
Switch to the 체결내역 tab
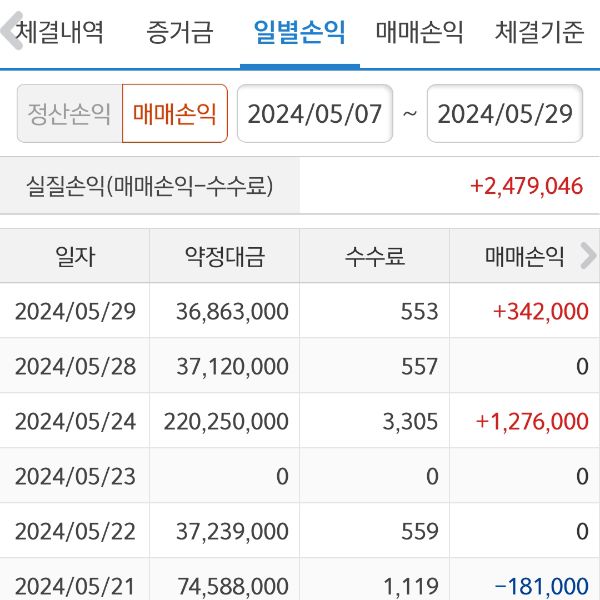pos(62,33)
